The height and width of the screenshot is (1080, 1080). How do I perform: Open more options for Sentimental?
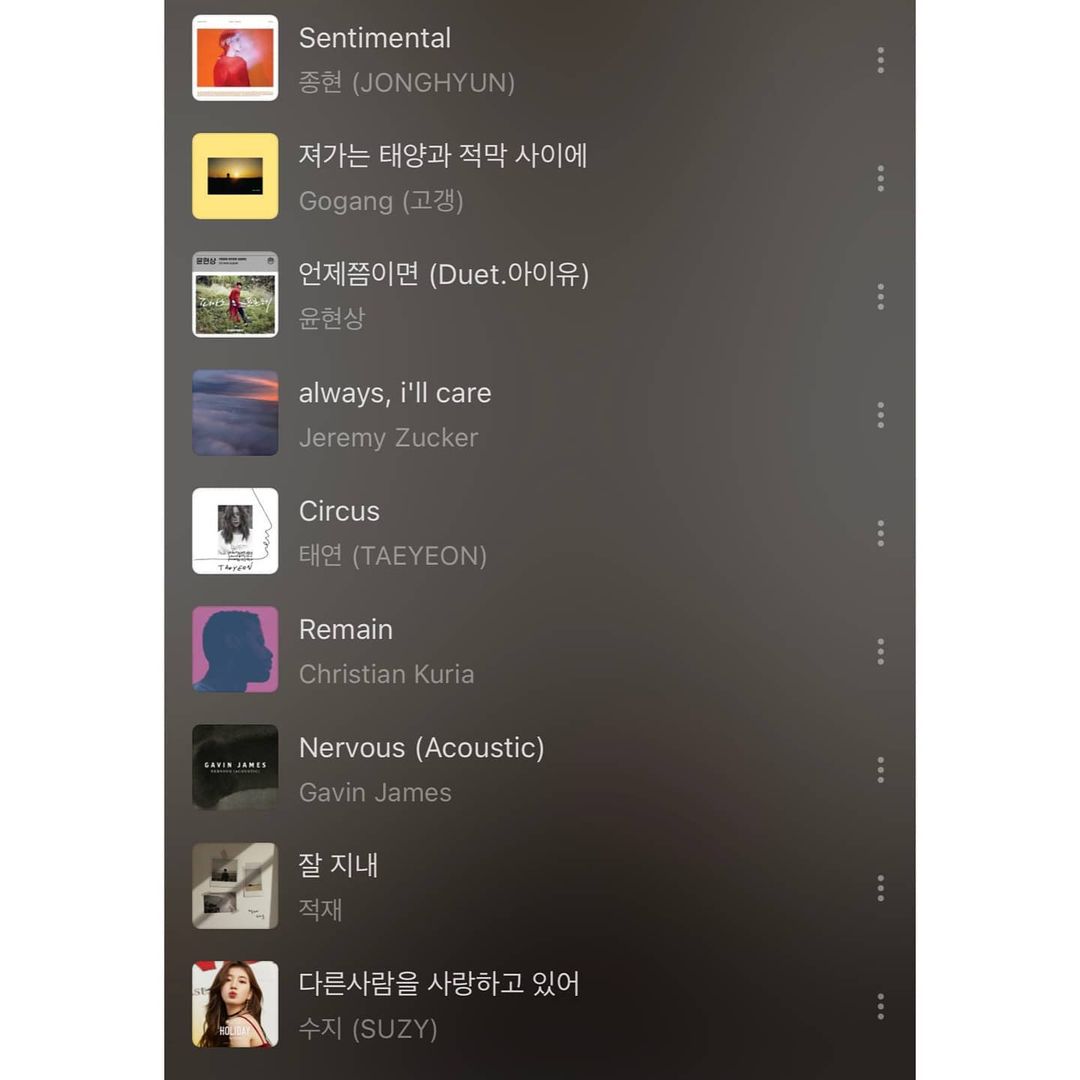(880, 60)
